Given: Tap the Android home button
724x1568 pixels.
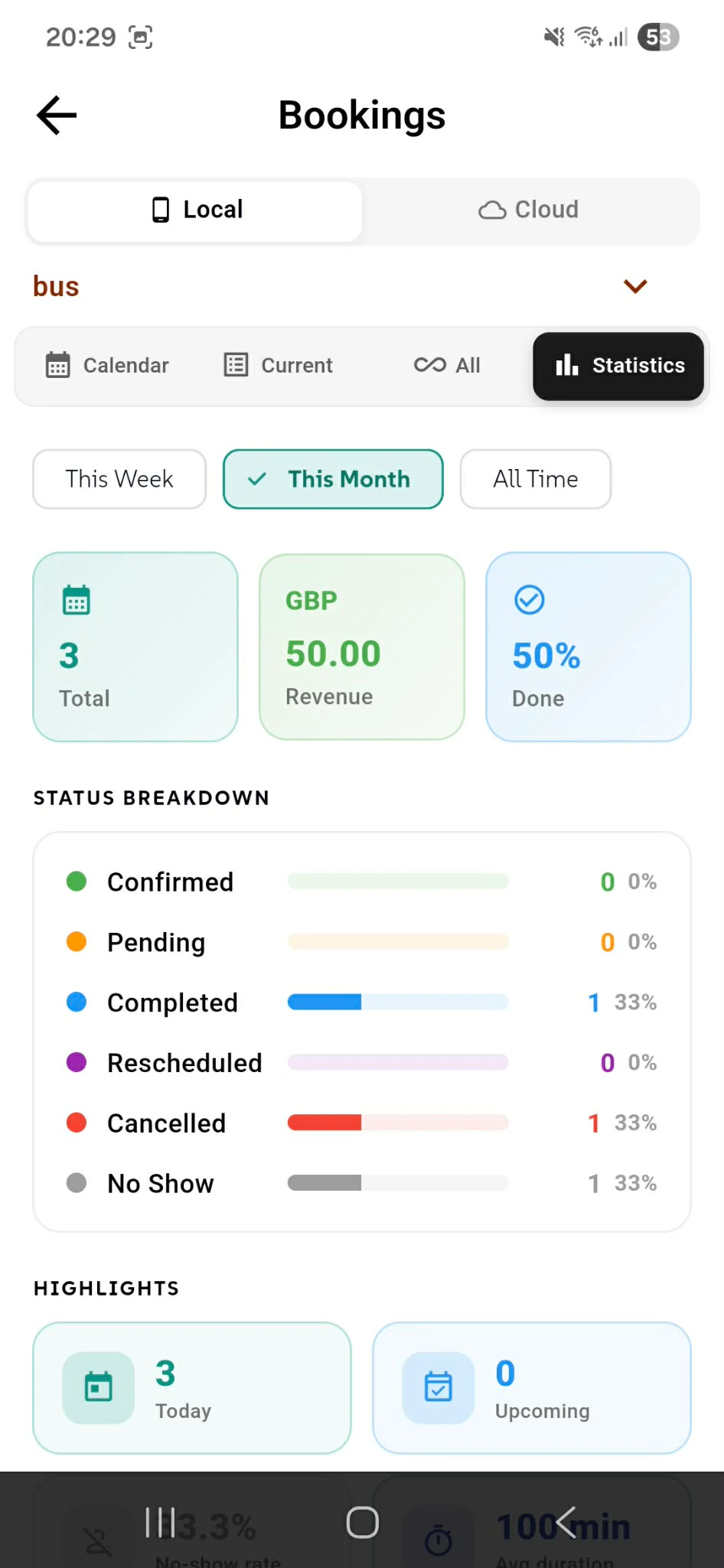Looking at the screenshot, I should coord(362,1521).
